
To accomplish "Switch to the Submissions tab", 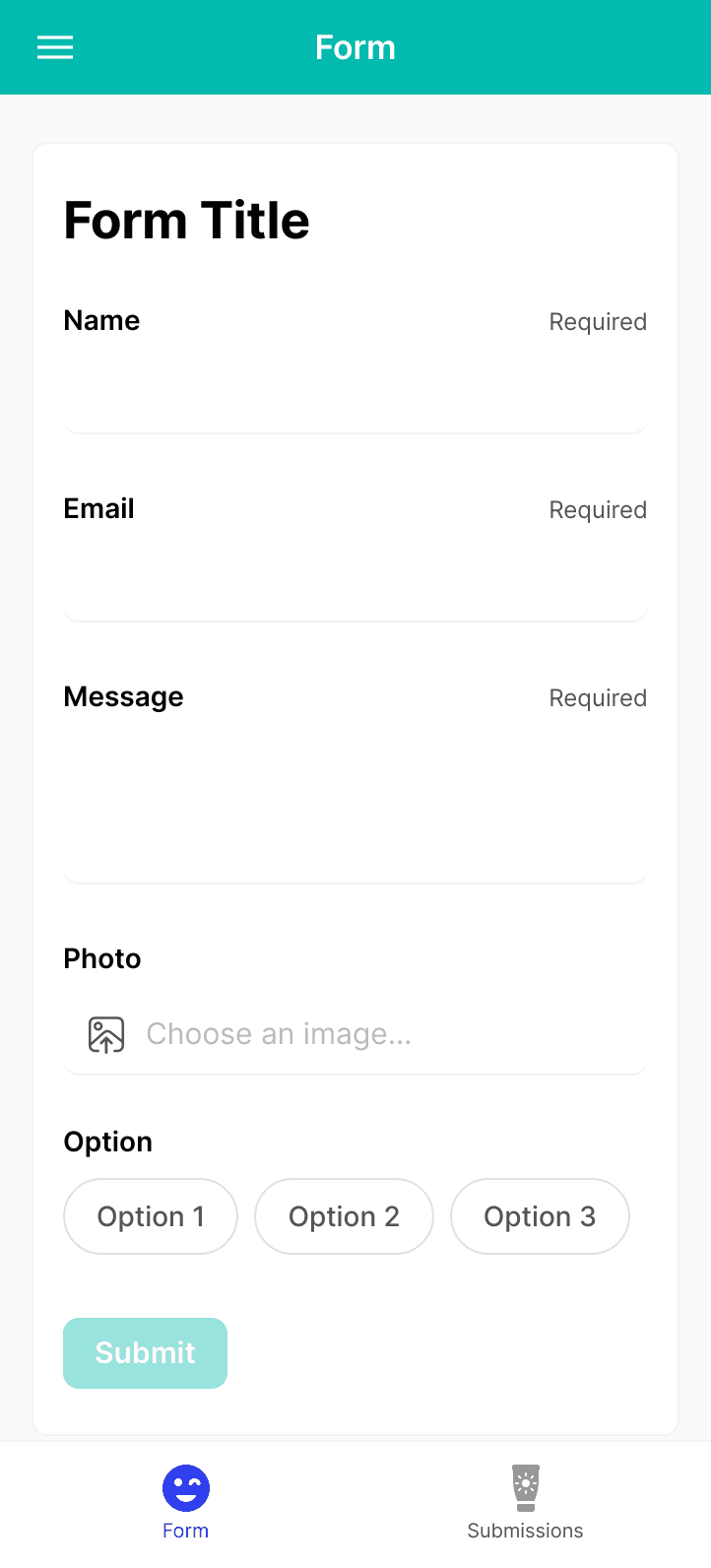I will click(526, 1503).
